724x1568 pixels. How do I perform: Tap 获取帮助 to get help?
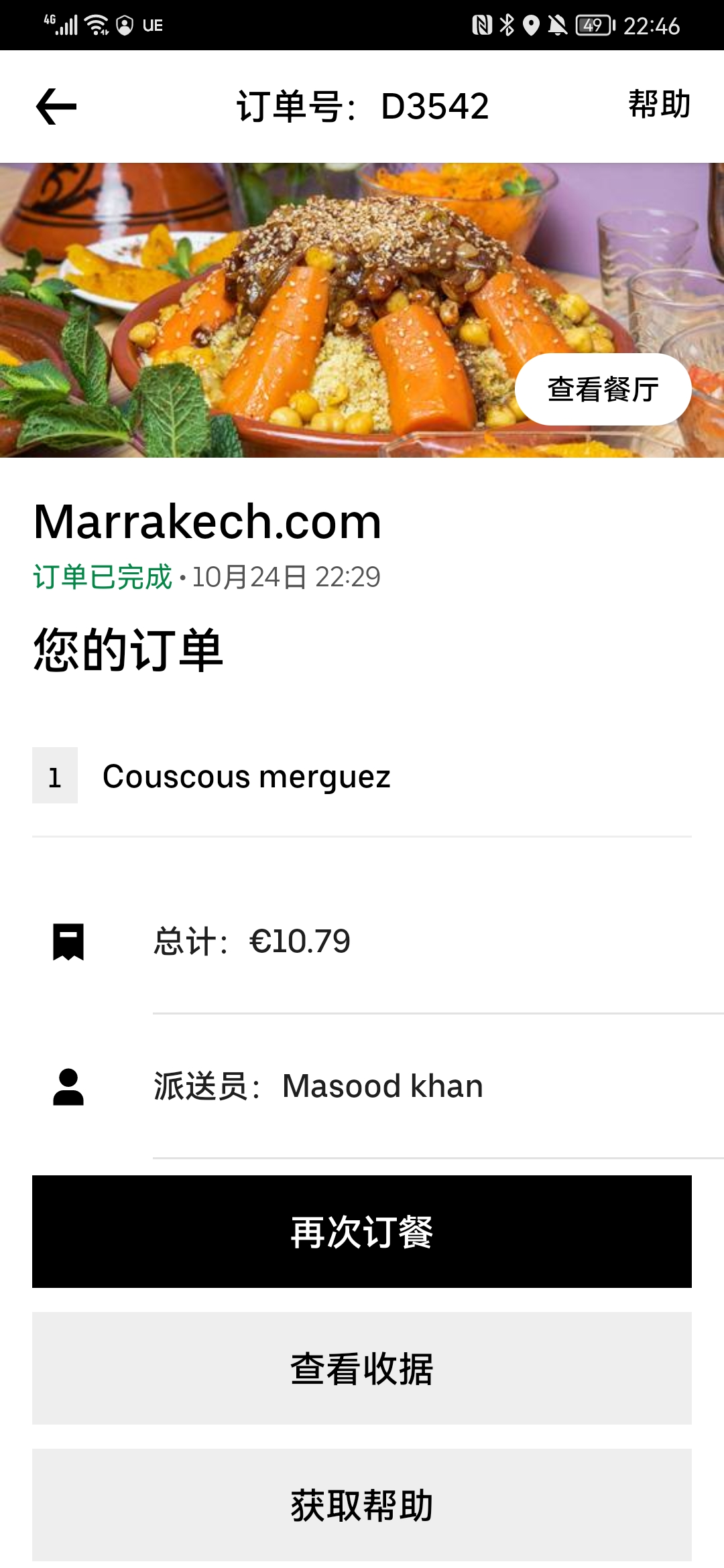click(x=362, y=1505)
